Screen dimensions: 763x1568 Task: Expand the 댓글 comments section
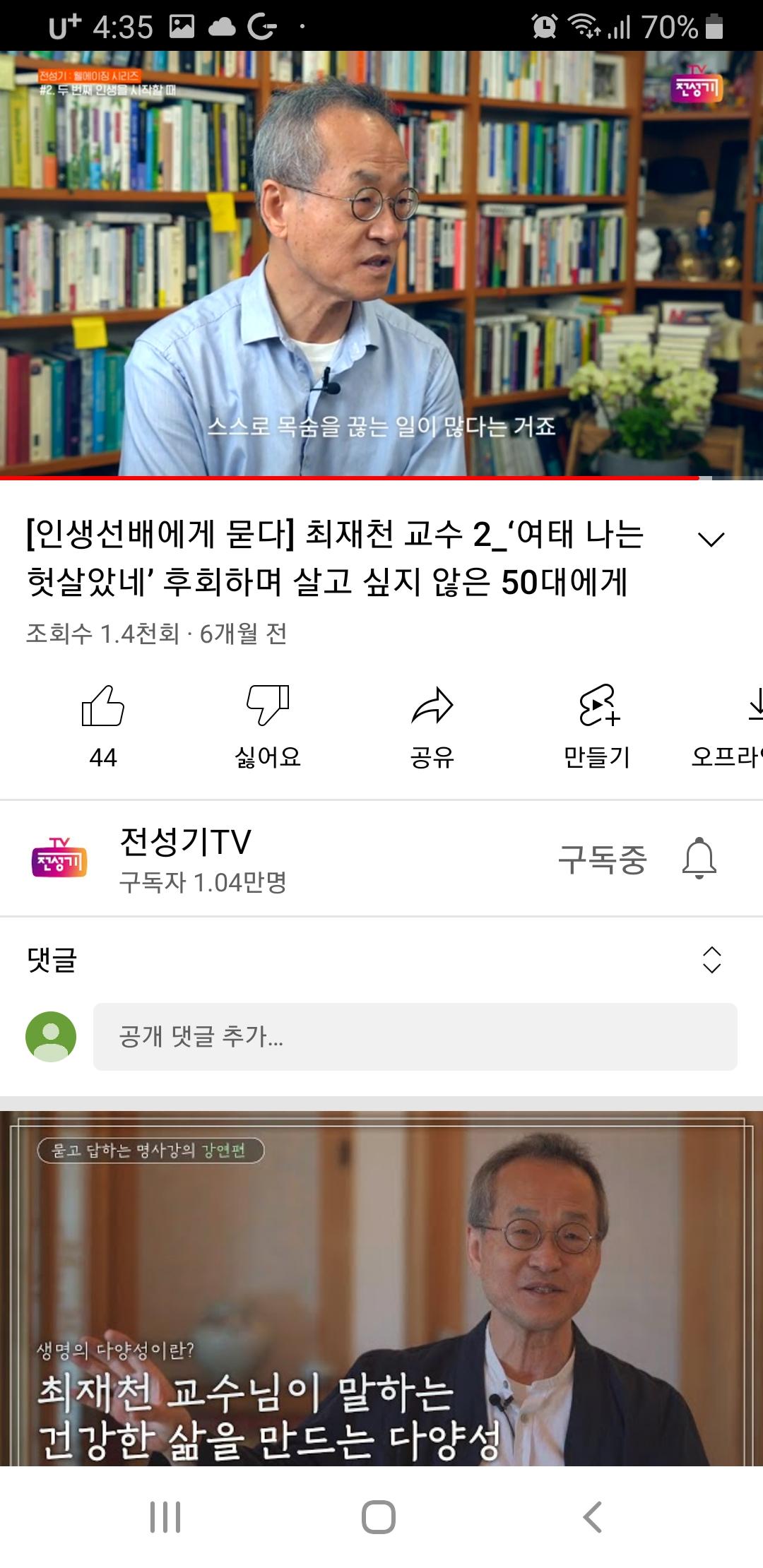point(711,960)
